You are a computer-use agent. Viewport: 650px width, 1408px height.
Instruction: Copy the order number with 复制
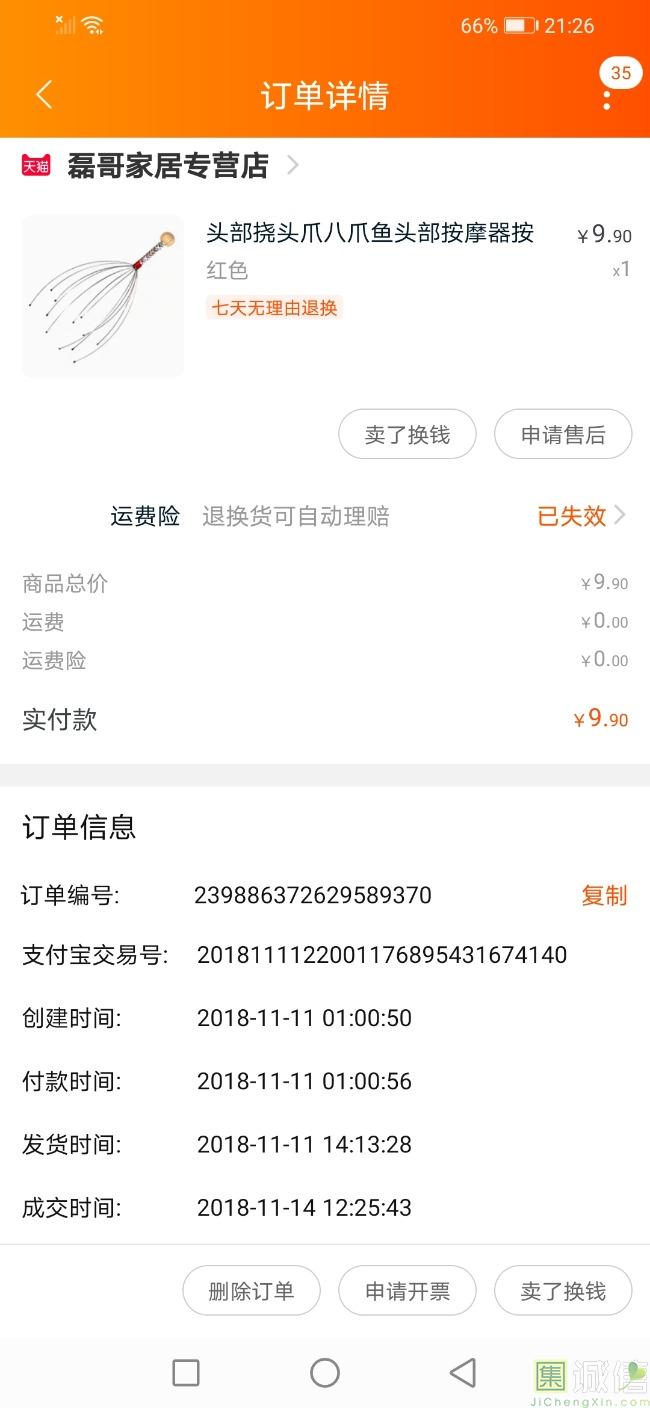pyautogui.click(x=604, y=895)
